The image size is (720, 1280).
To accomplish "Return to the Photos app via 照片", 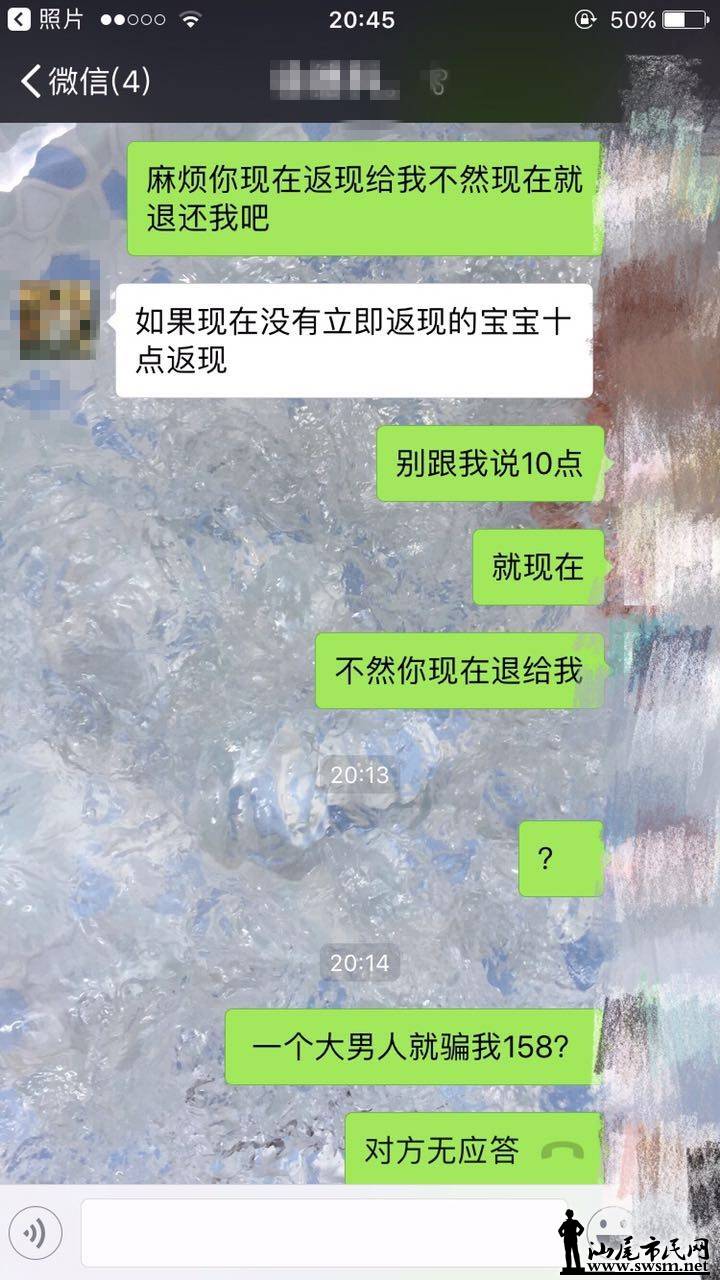I will coord(45,19).
